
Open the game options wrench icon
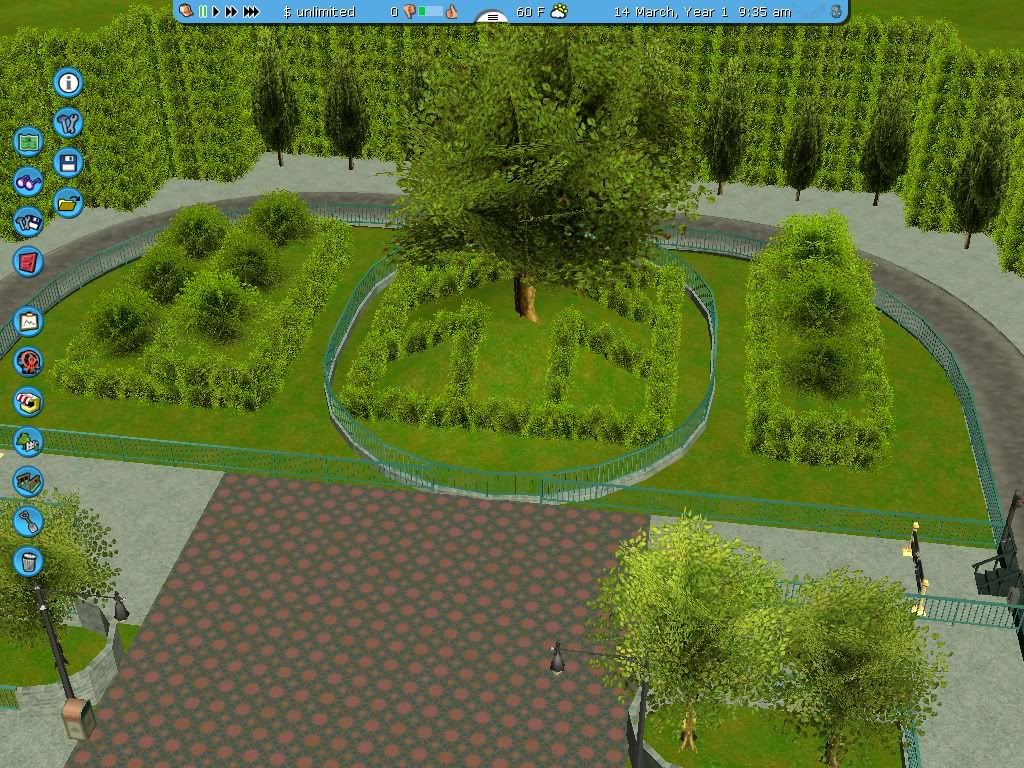click(x=68, y=122)
